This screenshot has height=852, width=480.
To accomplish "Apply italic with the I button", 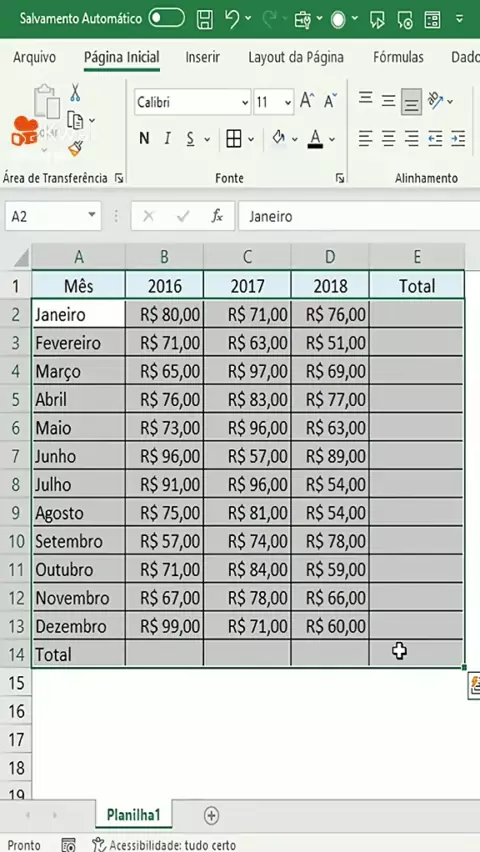I will pyautogui.click(x=167, y=139).
